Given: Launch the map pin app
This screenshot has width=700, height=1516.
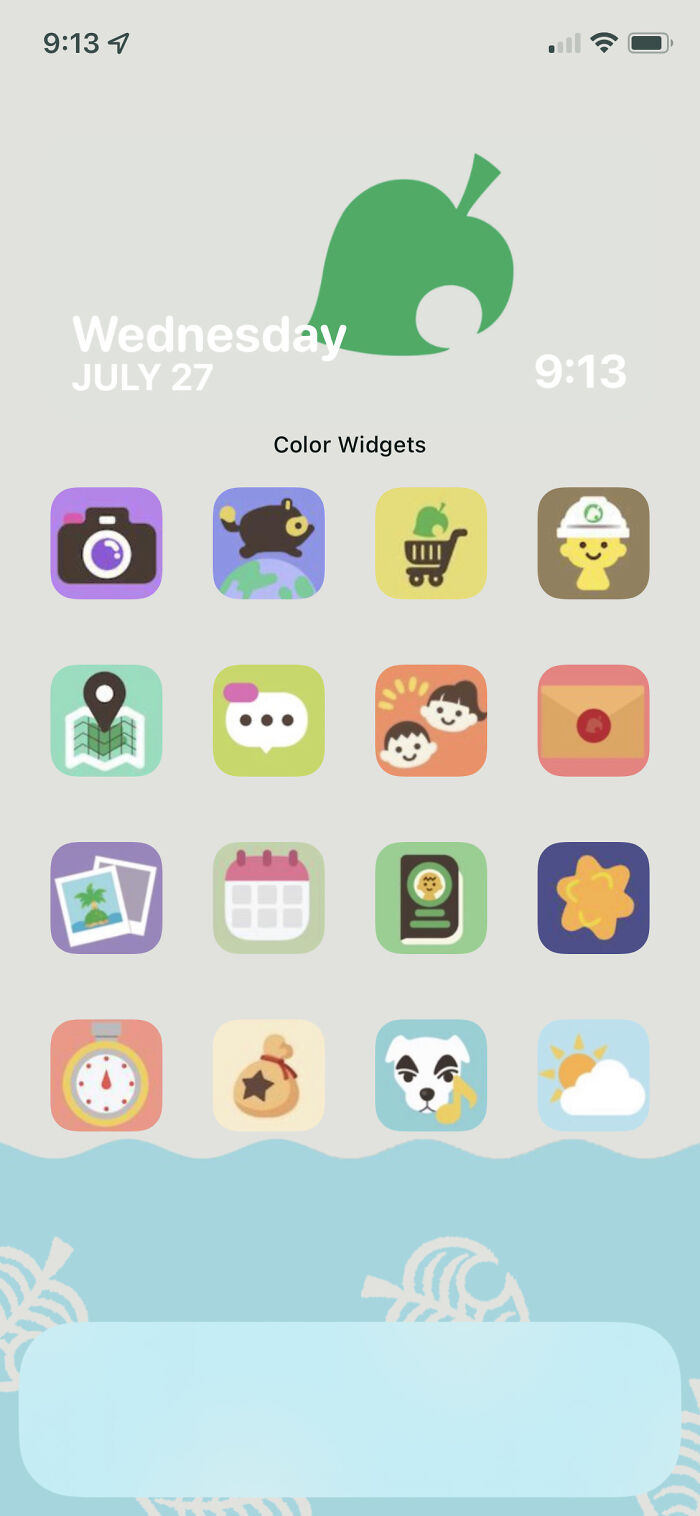Looking at the screenshot, I should tap(106, 720).
